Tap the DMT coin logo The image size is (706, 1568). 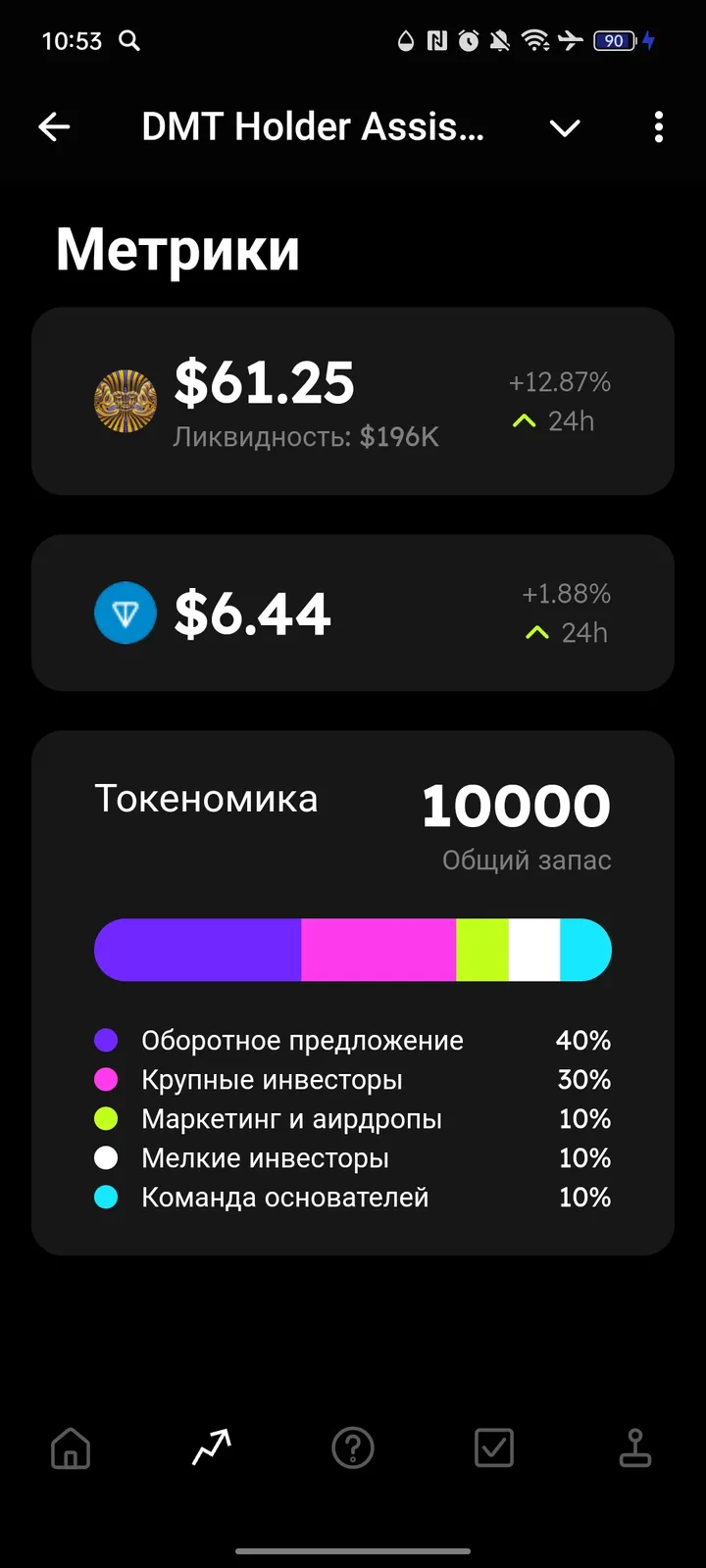pyautogui.click(x=126, y=400)
